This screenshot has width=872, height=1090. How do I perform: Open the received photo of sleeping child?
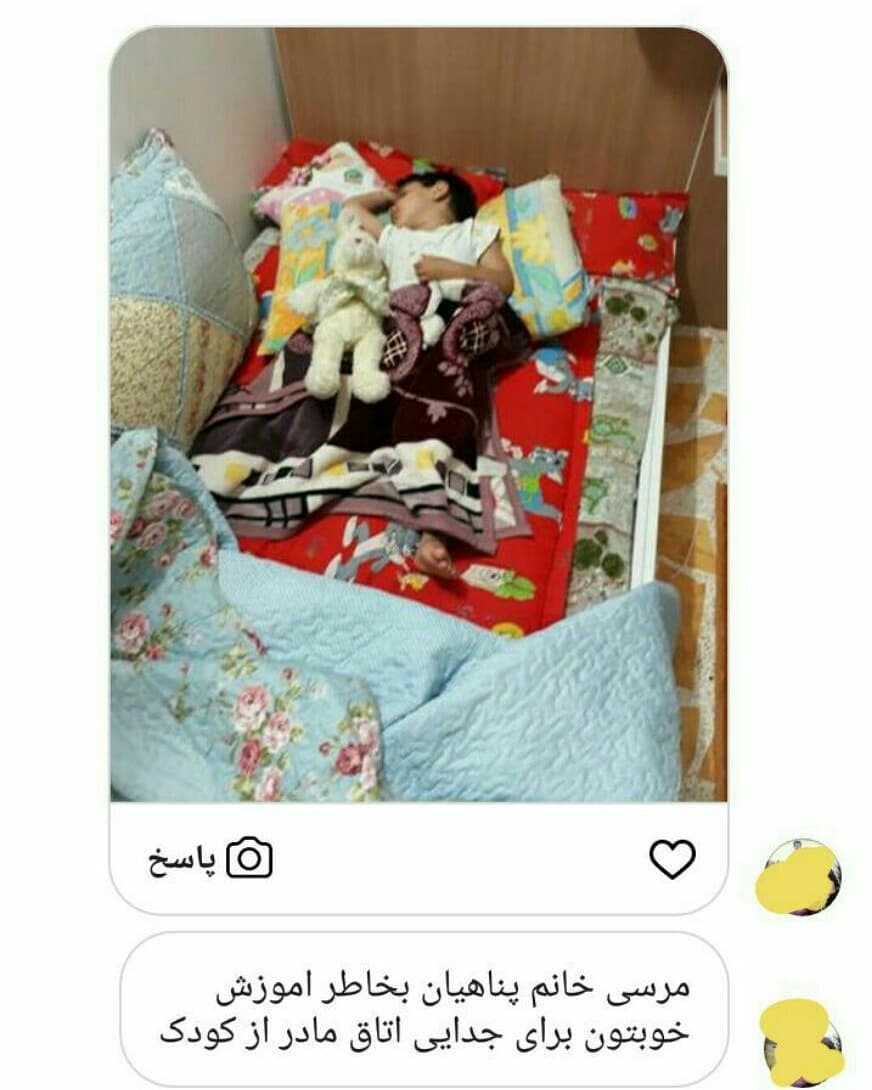click(x=418, y=415)
